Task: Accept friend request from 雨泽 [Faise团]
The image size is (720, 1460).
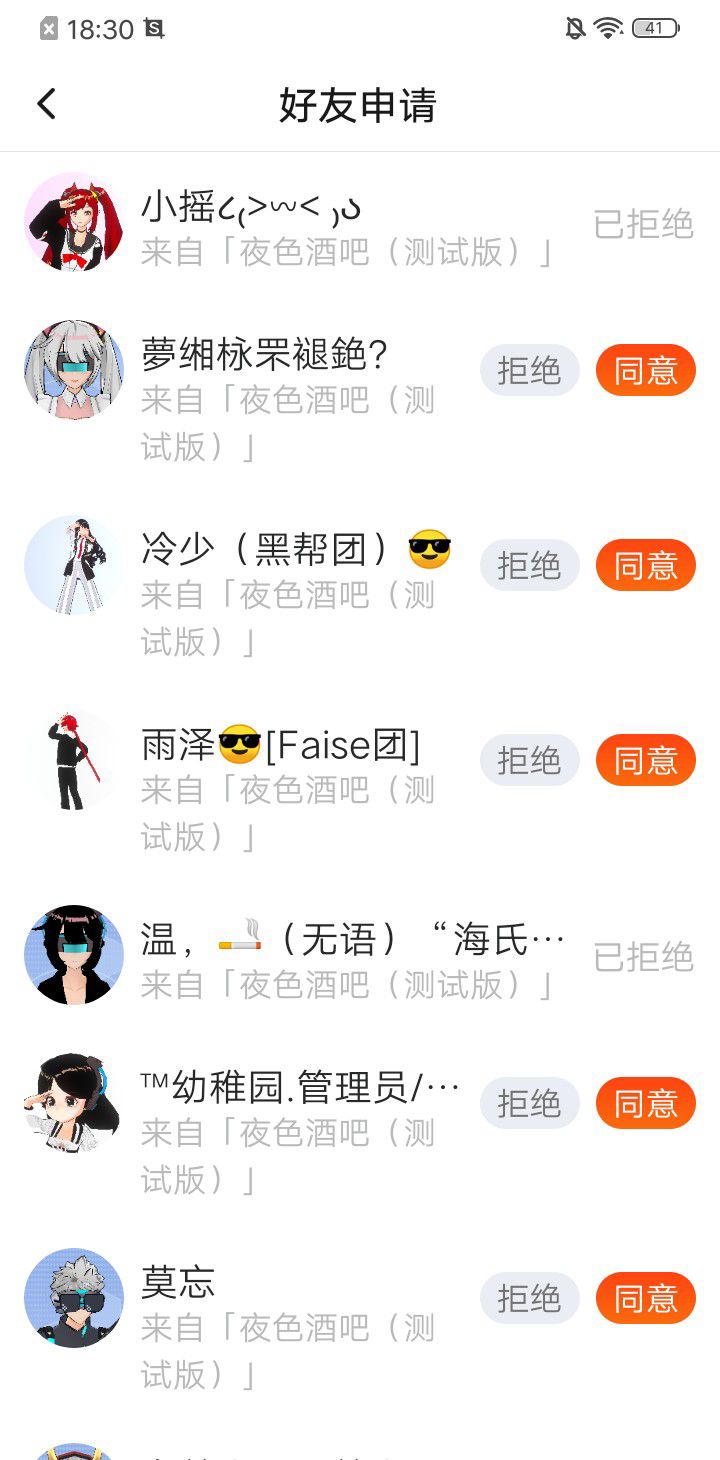Action: coord(646,761)
